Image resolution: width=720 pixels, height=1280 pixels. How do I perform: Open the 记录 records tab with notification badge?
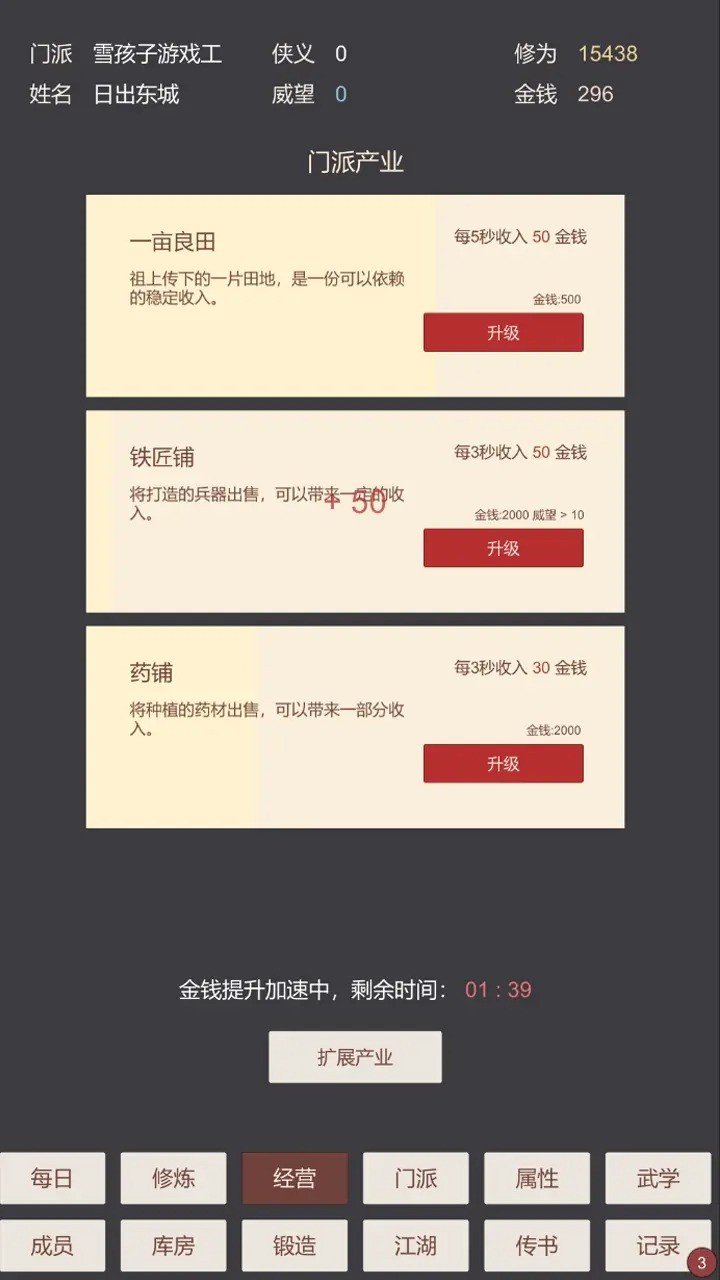point(657,1245)
